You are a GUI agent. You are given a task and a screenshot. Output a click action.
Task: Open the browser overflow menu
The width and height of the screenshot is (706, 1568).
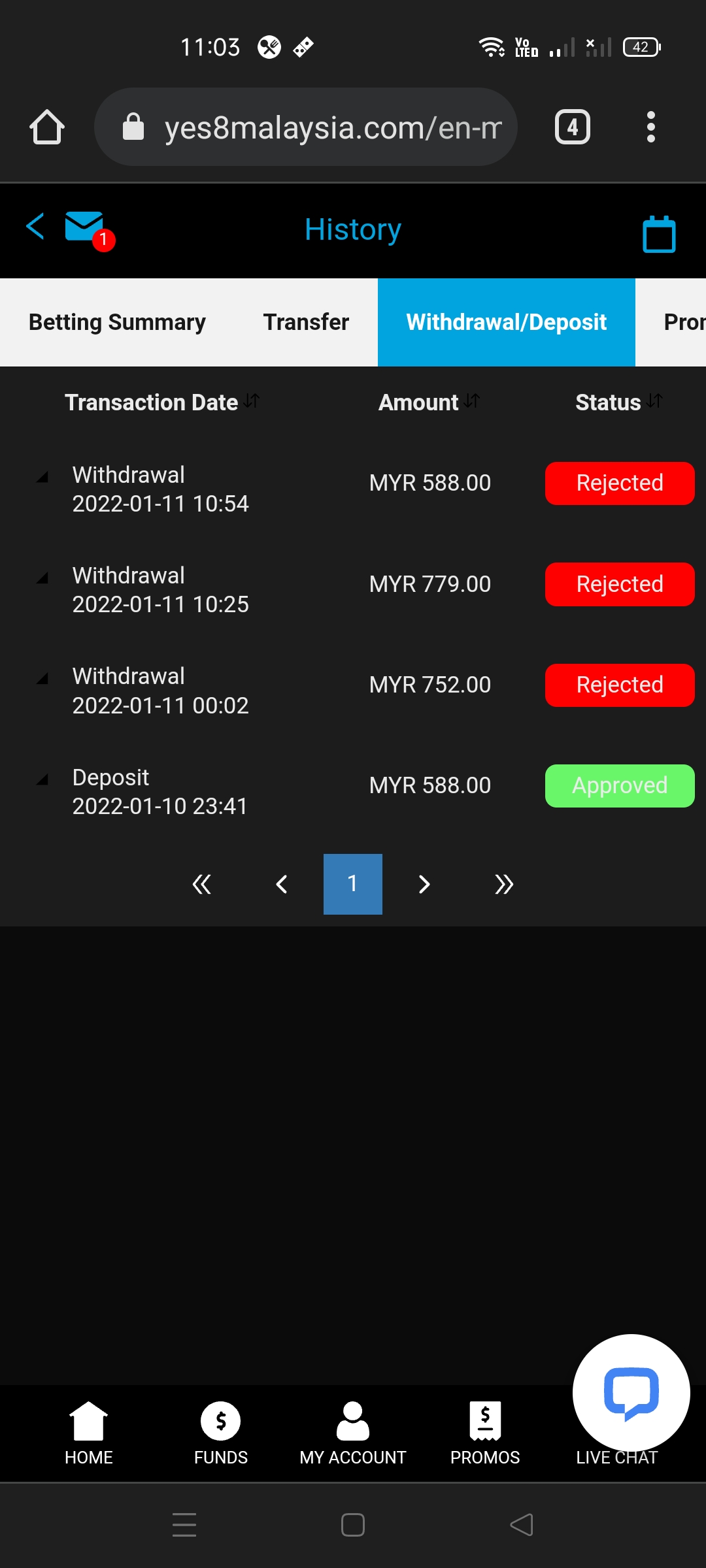click(x=650, y=127)
